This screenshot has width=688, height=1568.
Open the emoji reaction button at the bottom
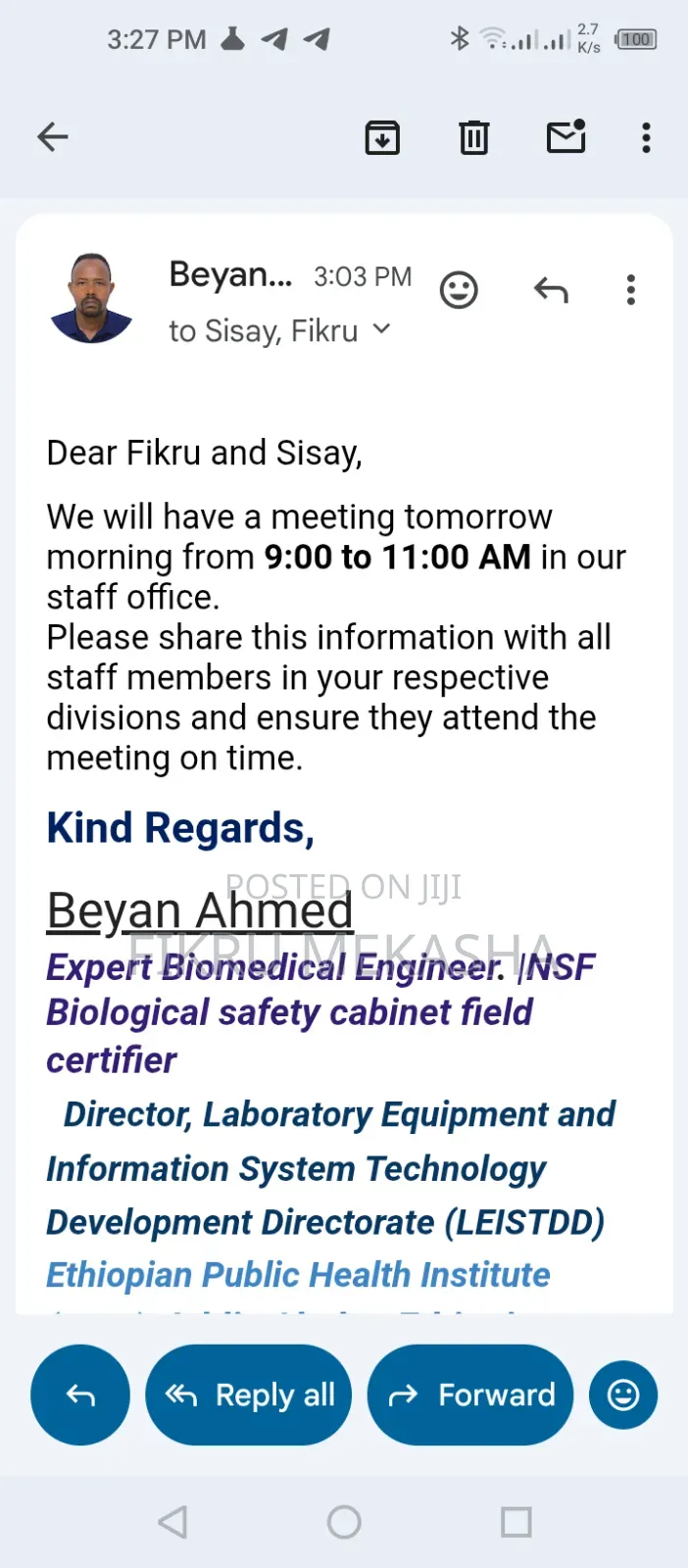click(623, 1395)
